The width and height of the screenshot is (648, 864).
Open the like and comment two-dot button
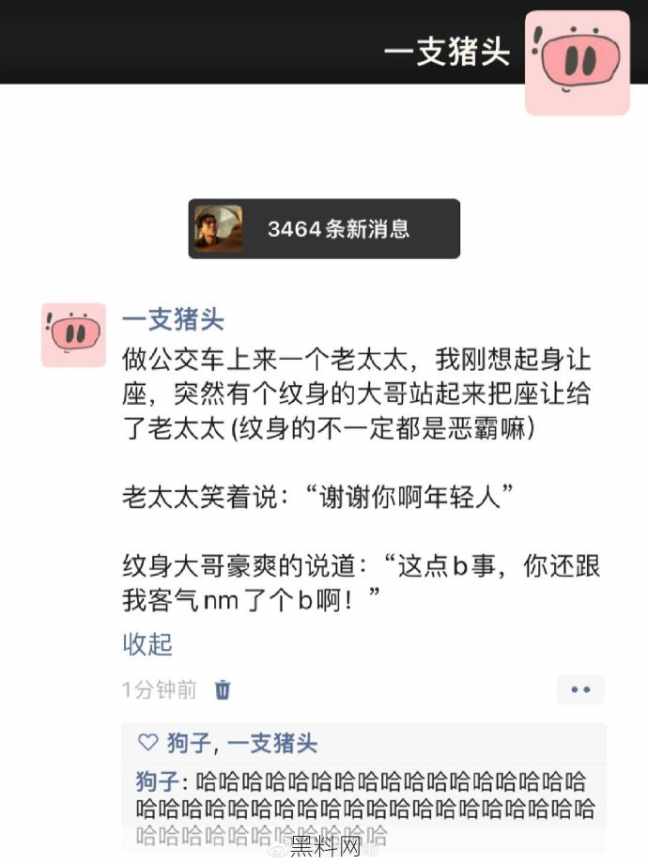(580, 689)
